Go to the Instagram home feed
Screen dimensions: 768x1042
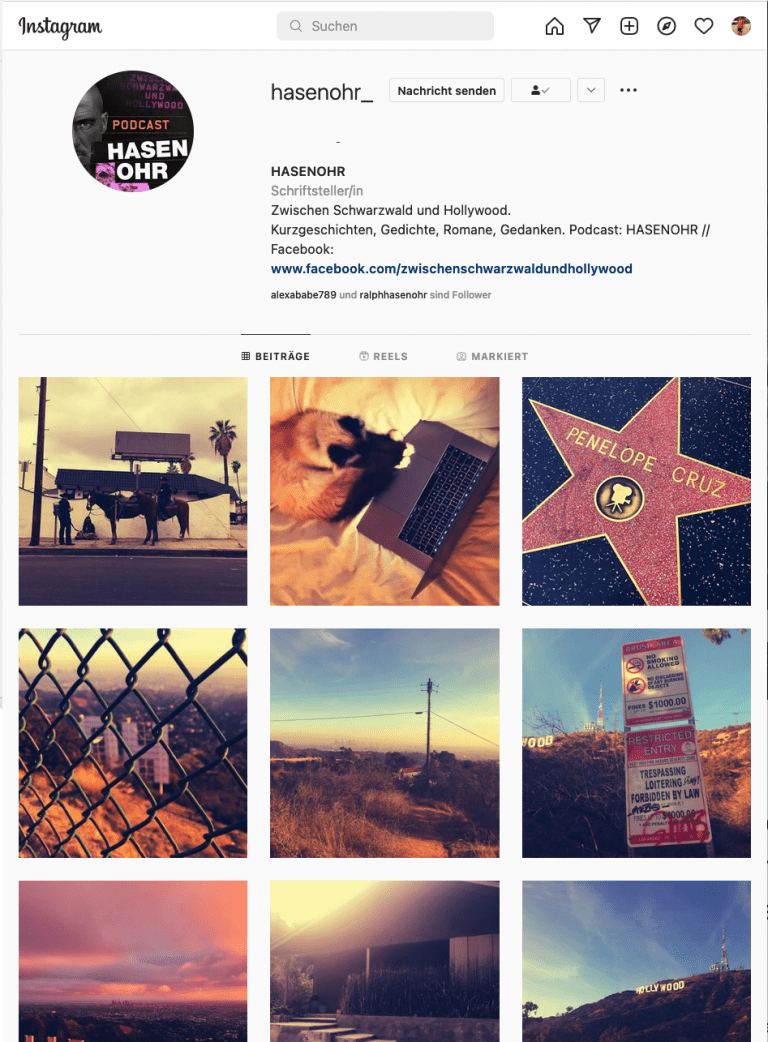[554, 26]
